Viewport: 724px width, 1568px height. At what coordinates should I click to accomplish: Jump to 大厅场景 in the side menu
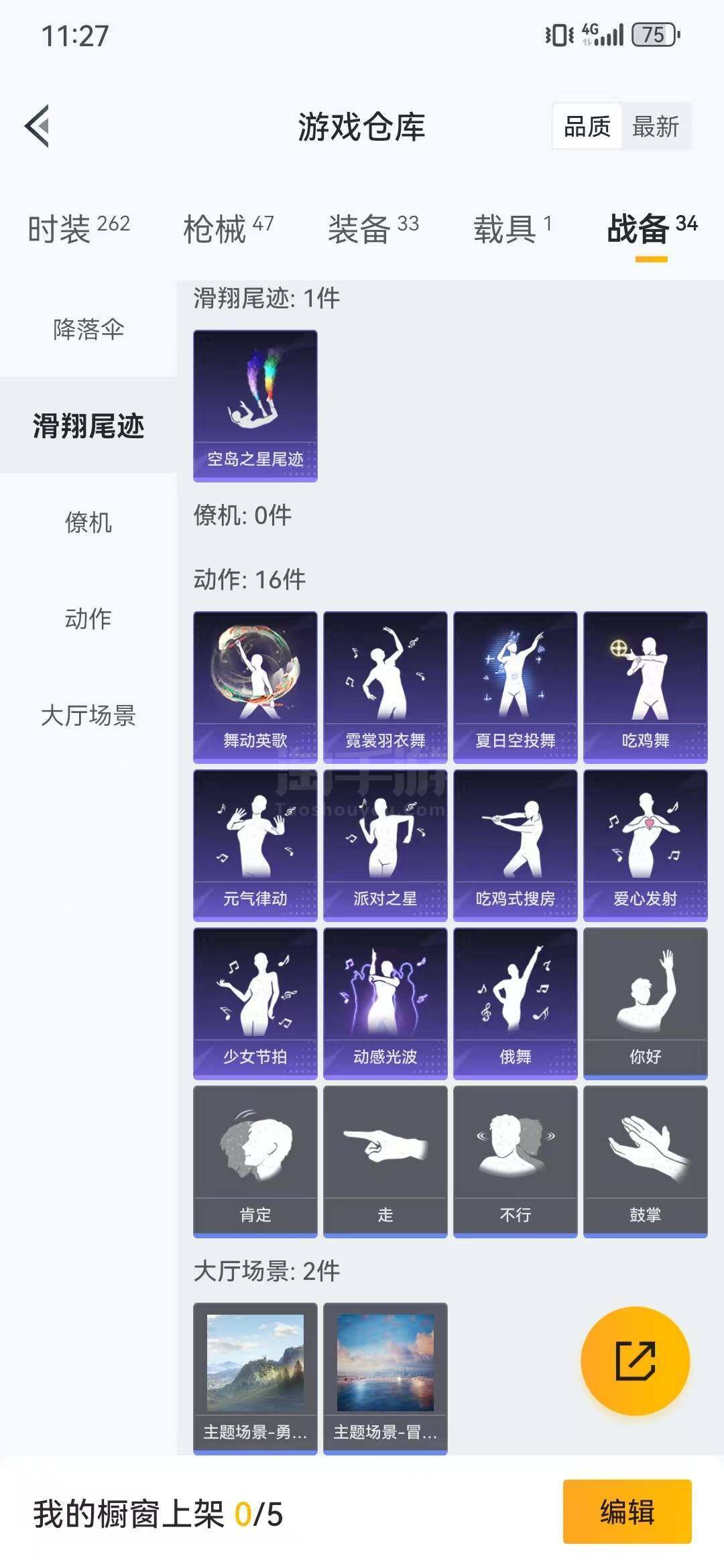coord(88,715)
